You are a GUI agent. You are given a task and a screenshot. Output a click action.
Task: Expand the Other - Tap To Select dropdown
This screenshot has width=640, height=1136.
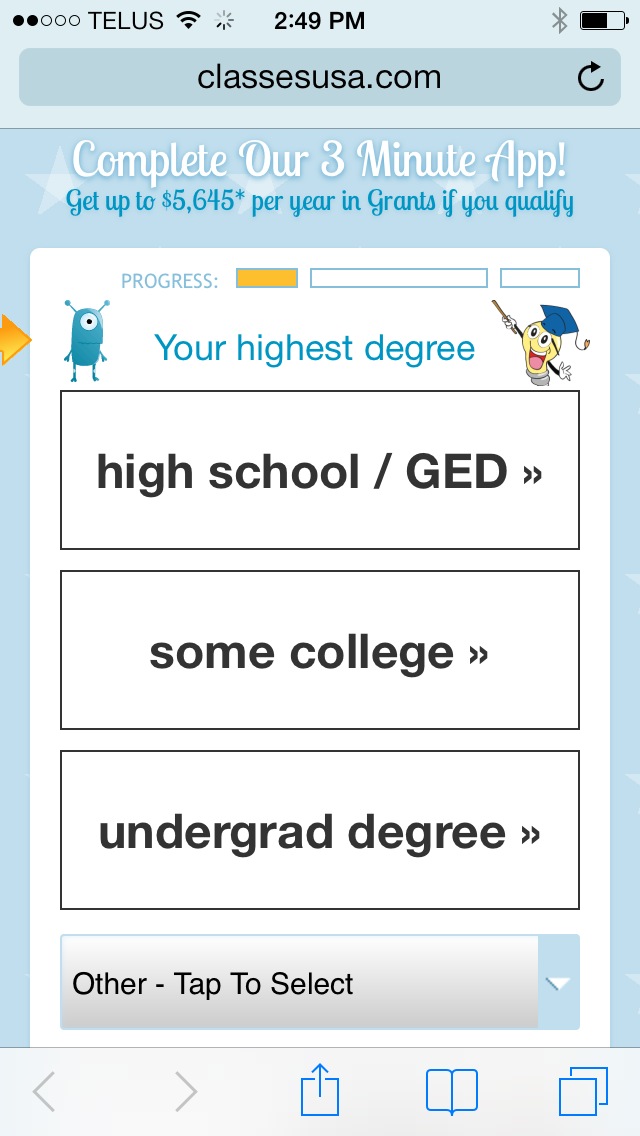320,983
